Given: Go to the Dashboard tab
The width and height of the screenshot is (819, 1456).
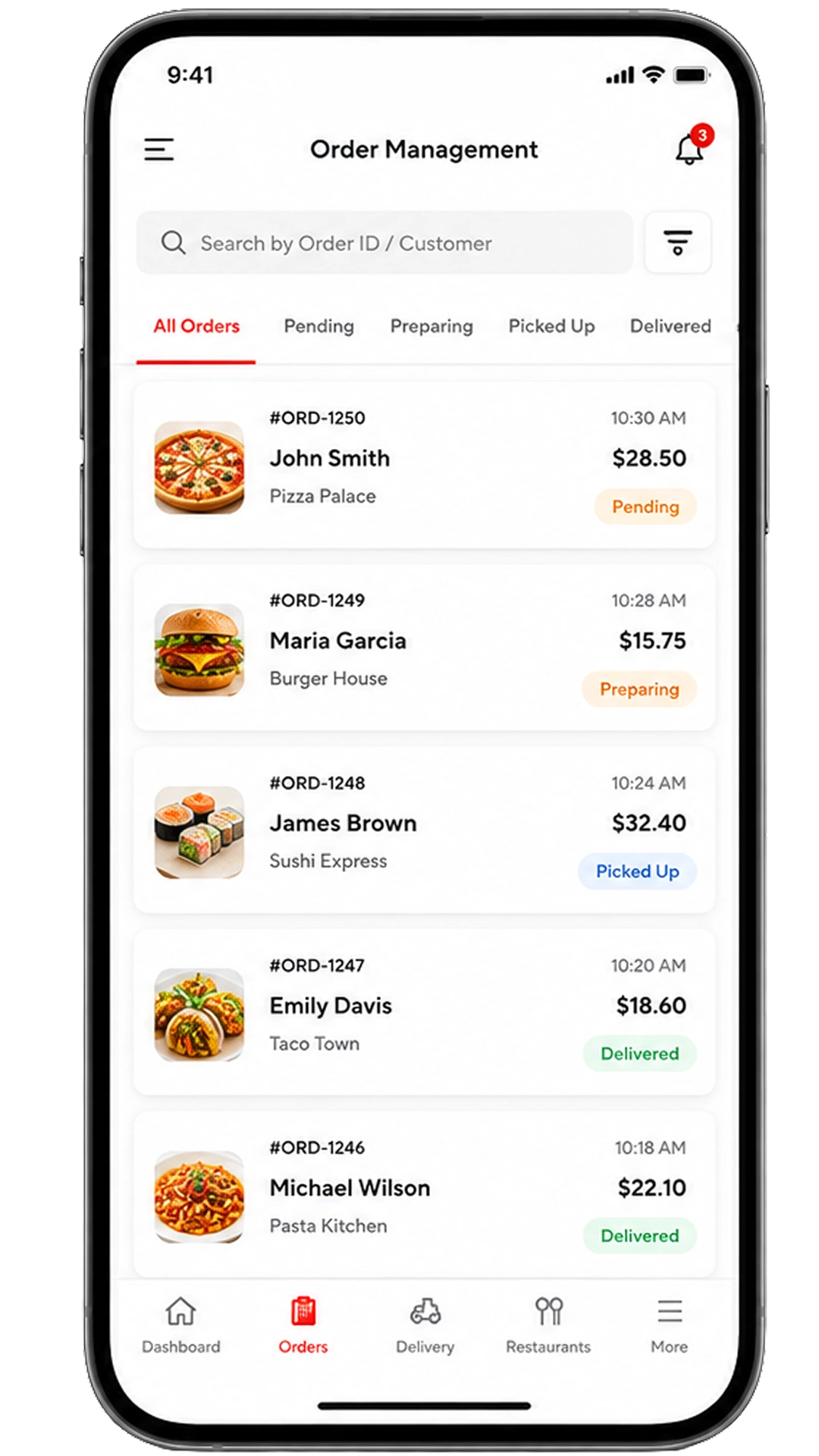Looking at the screenshot, I should pos(181,1326).
